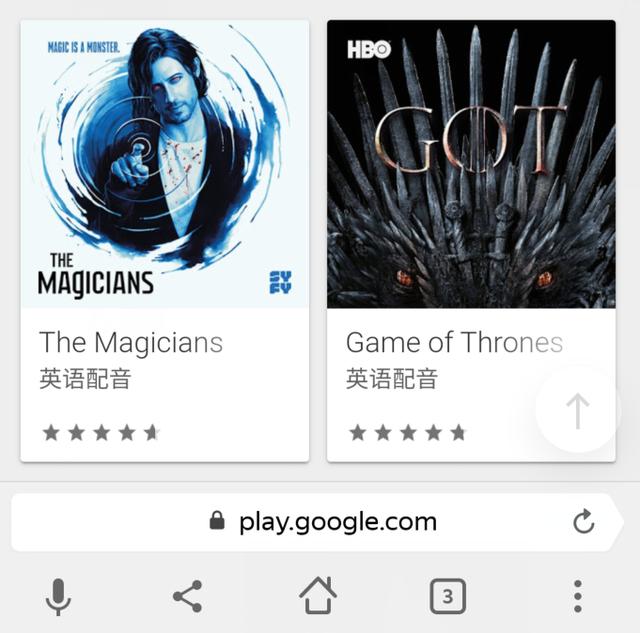Open Game of Thrones show card

(471, 240)
